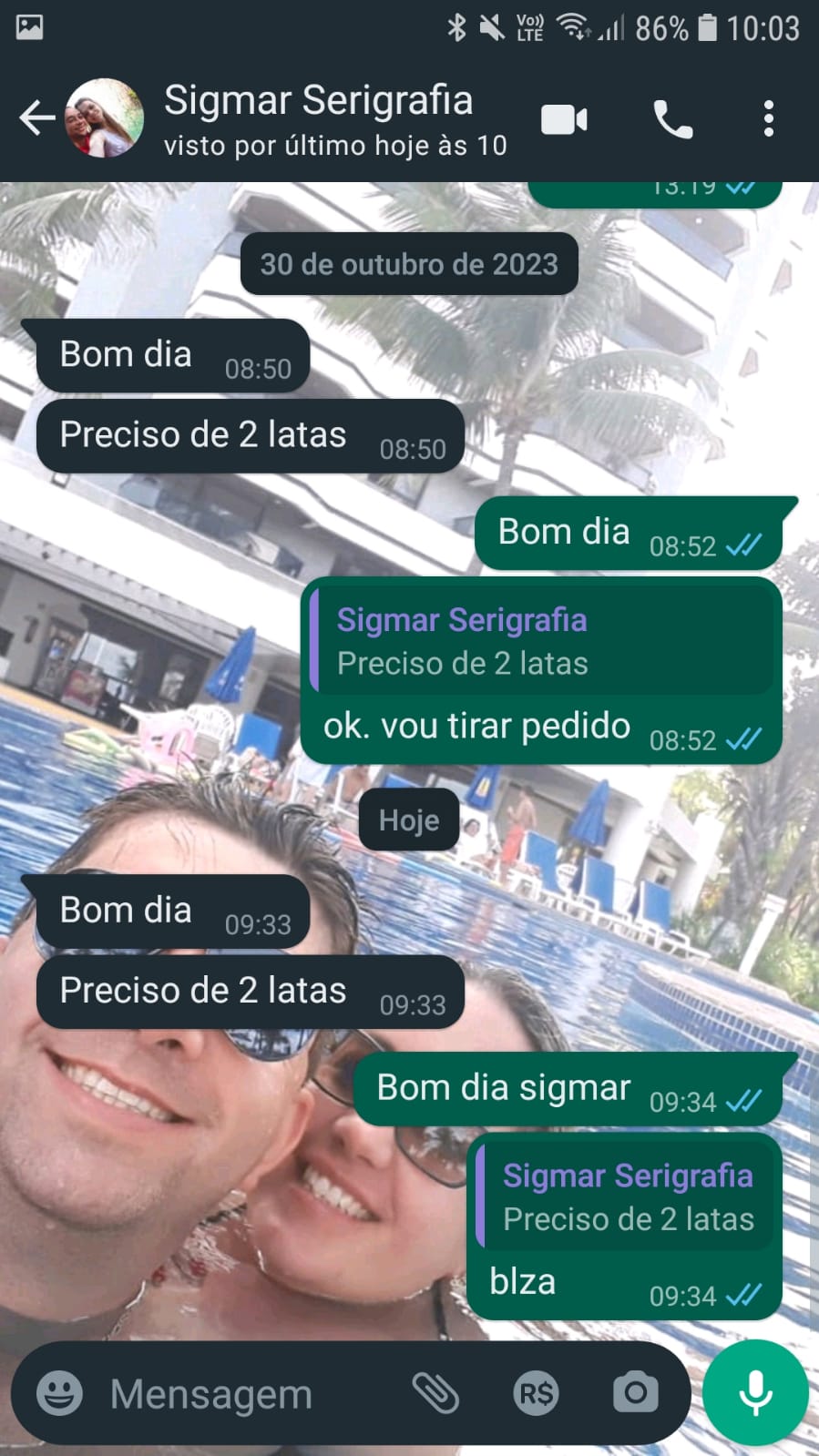Attach a file with the paperclip

point(435,1393)
